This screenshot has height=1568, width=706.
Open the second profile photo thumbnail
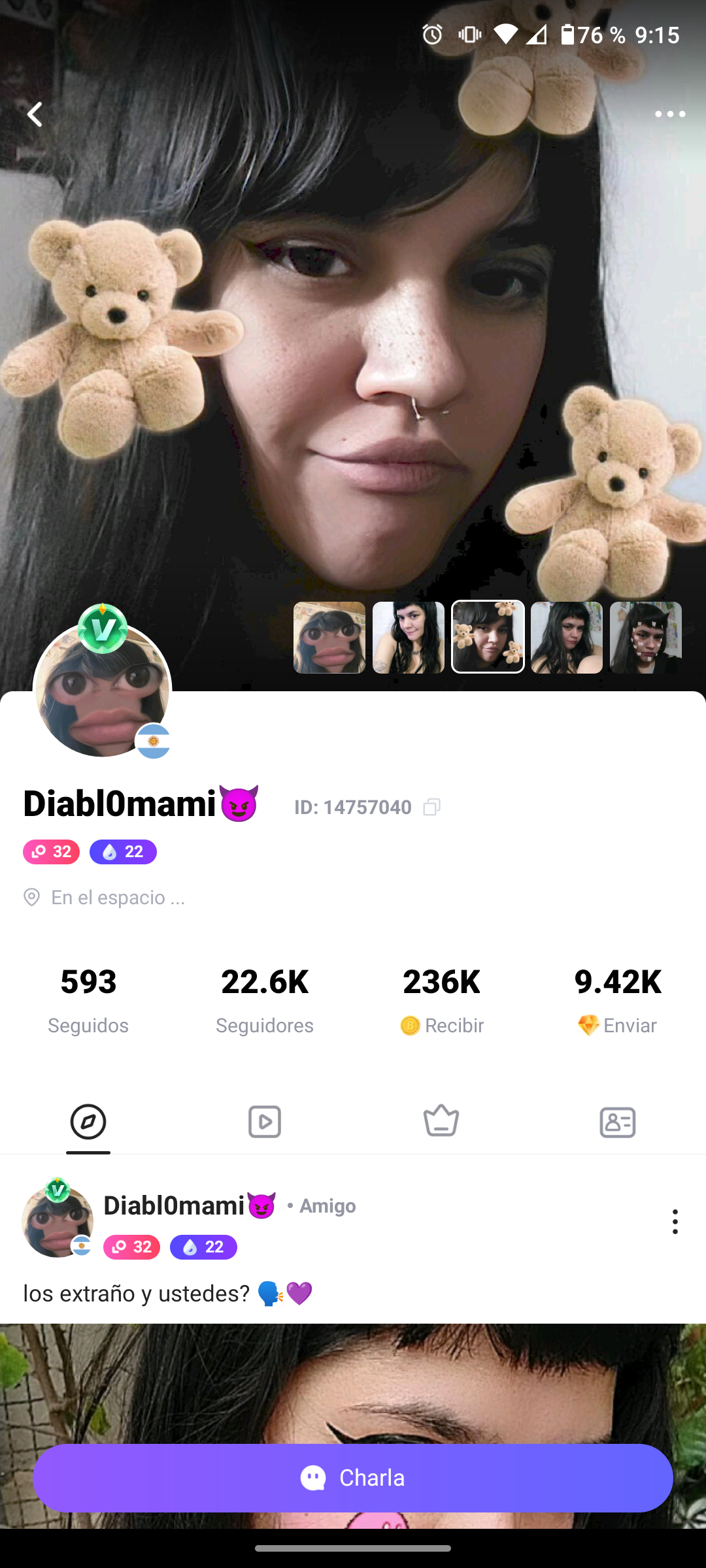408,637
